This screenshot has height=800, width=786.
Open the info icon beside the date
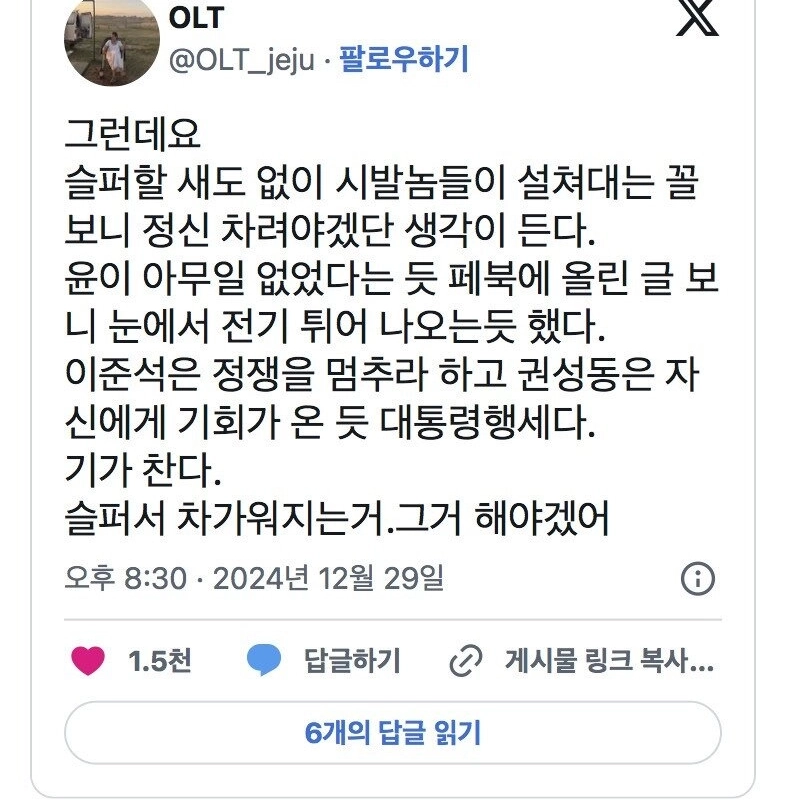click(x=697, y=578)
